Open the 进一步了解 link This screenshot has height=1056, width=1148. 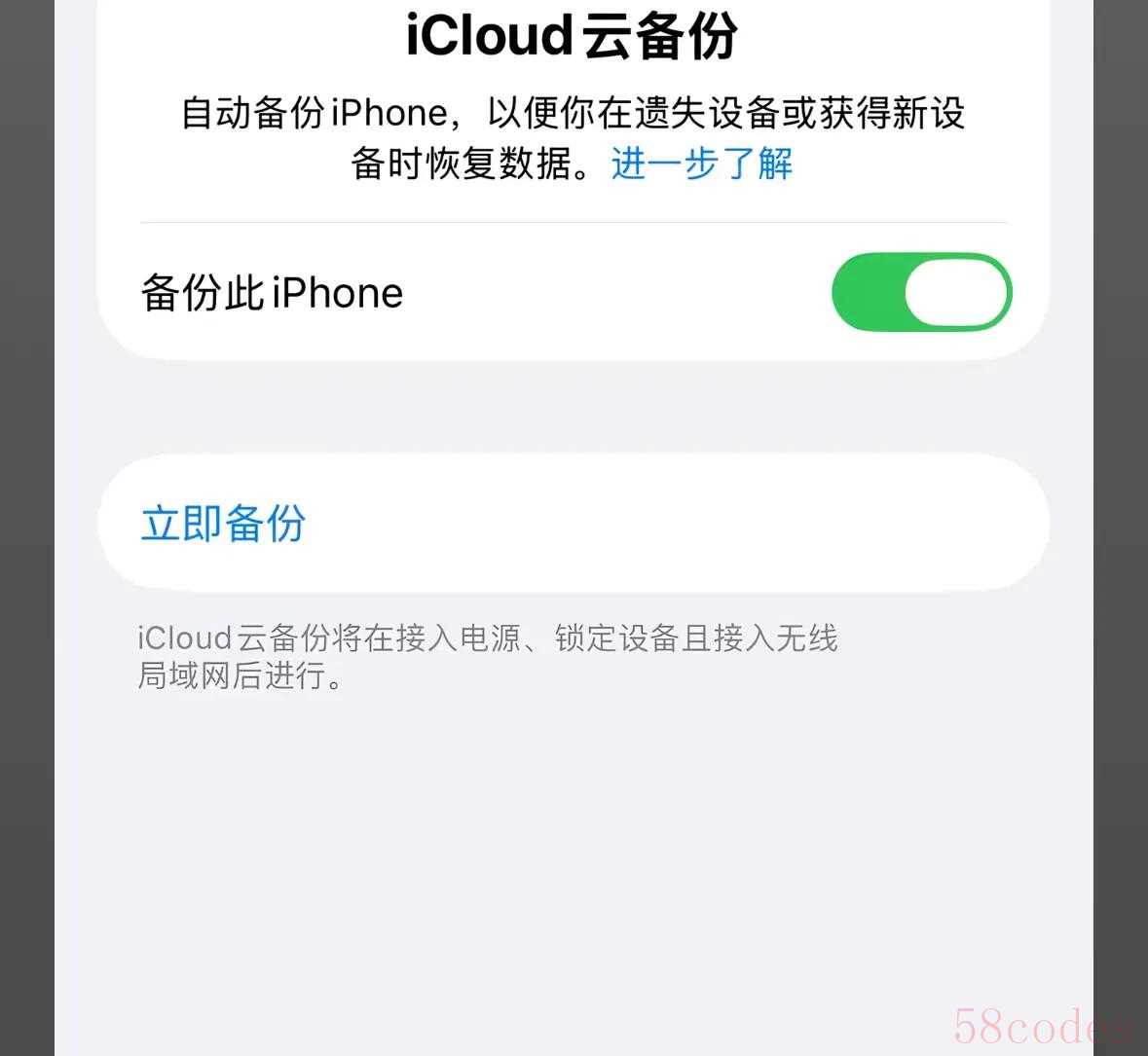click(x=701, y=164)
